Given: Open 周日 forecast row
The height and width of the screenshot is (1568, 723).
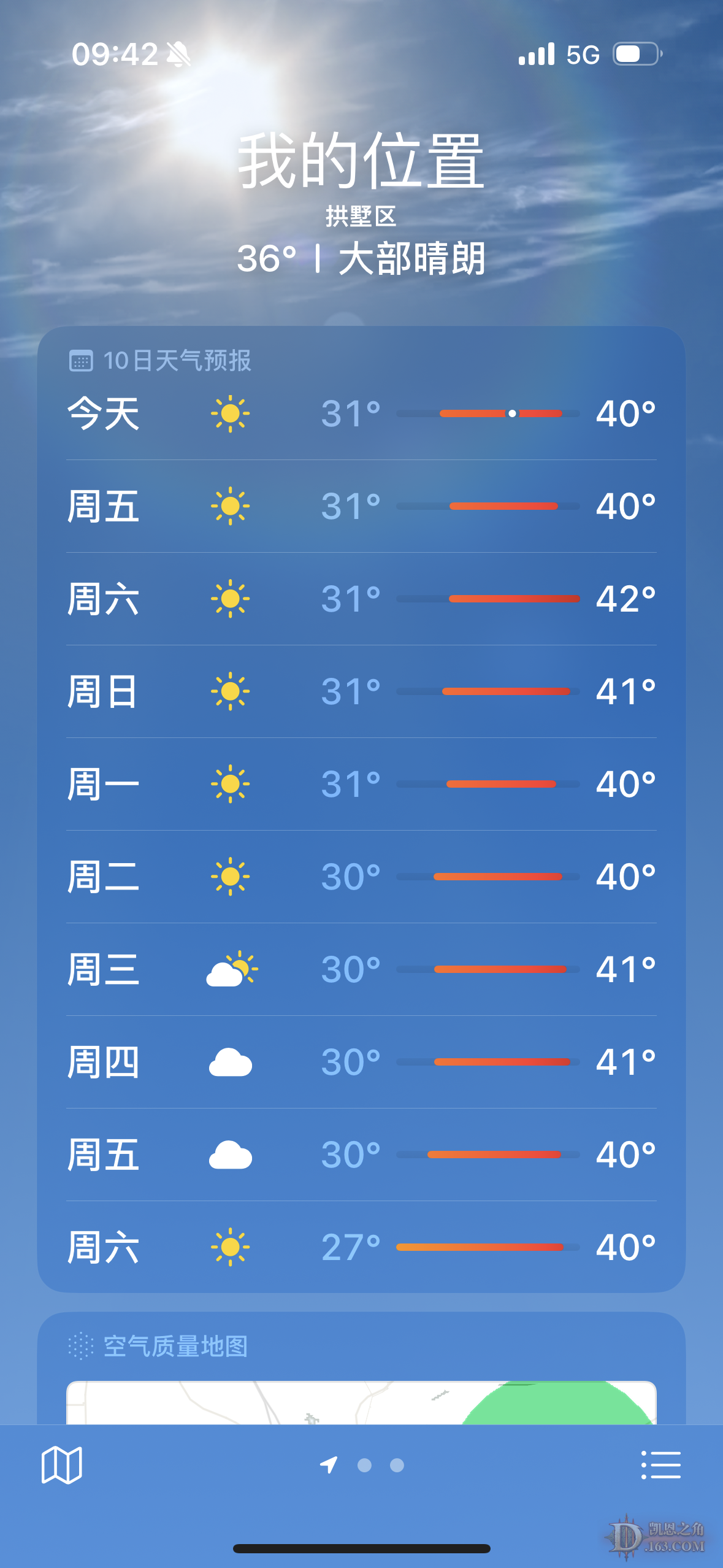Looking at the screenshot, I should tap(361, 691).
